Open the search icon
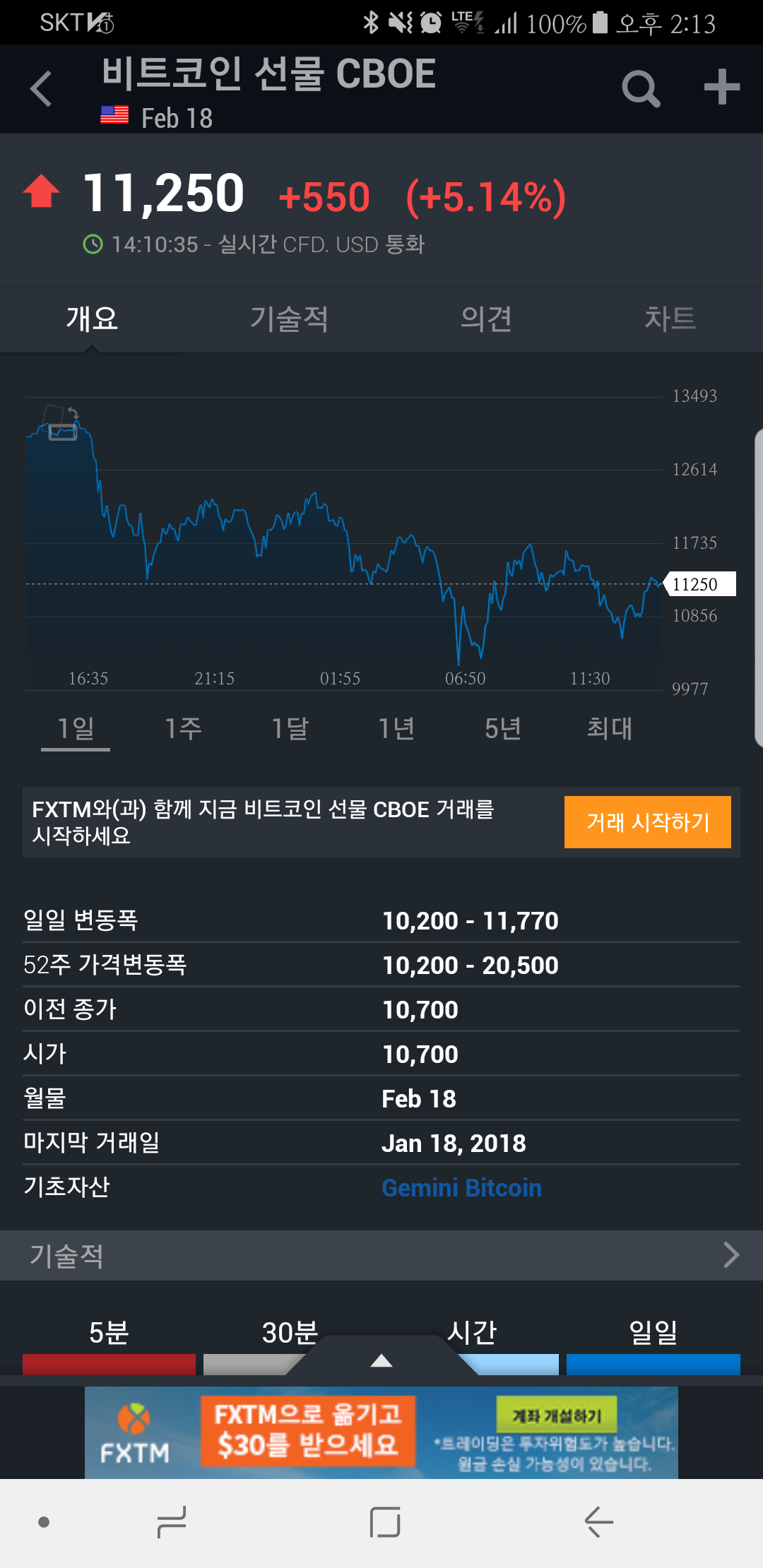The width and height of the screenshot is (763, 1568). pos(639,88)
